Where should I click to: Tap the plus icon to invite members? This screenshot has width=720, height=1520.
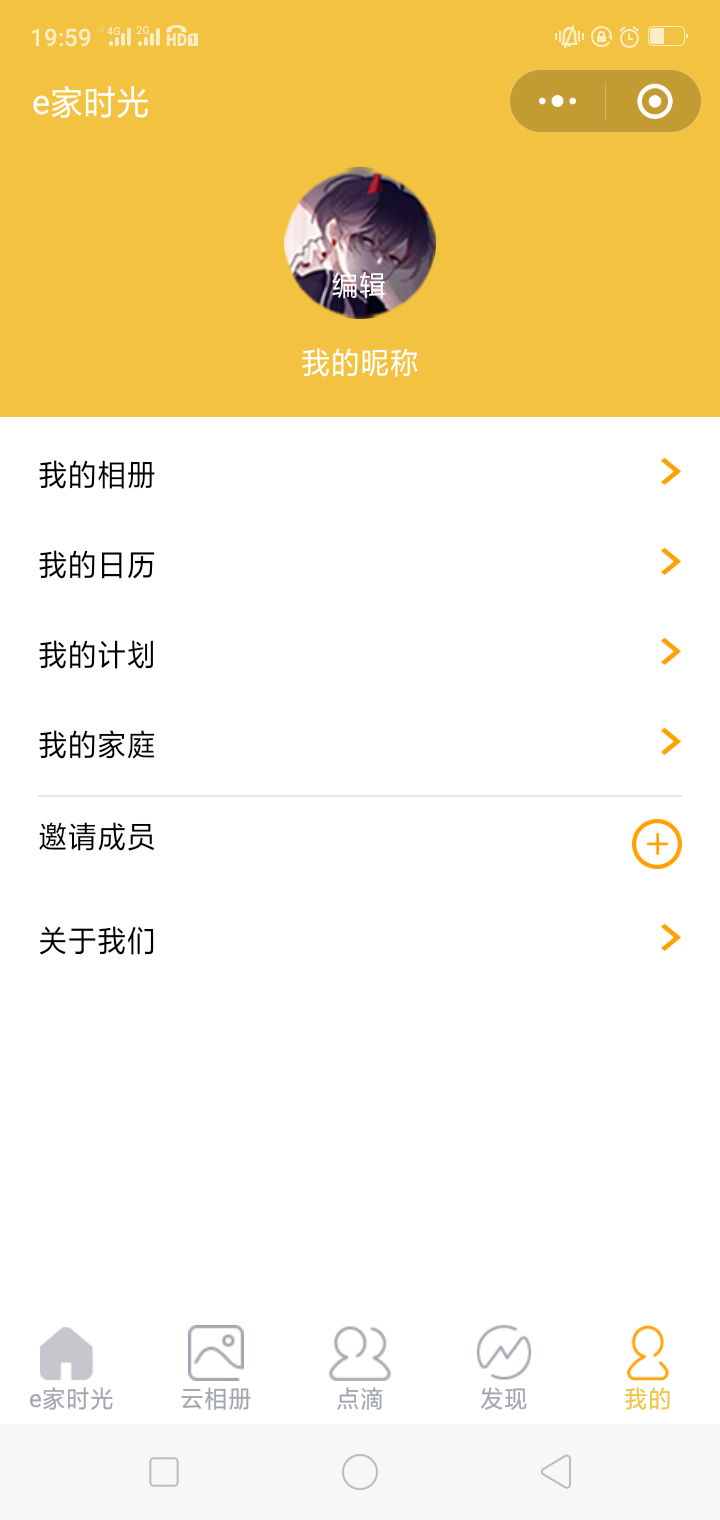[656, 845]
